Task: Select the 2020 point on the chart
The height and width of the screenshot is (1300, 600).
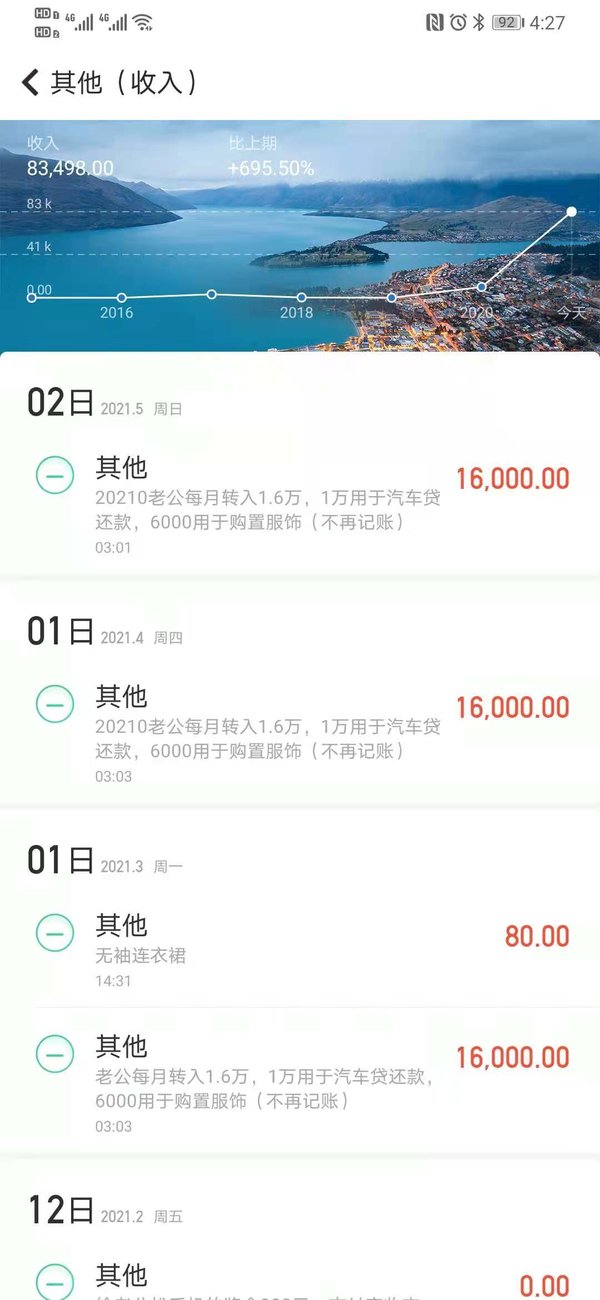Action: point(482,287)
